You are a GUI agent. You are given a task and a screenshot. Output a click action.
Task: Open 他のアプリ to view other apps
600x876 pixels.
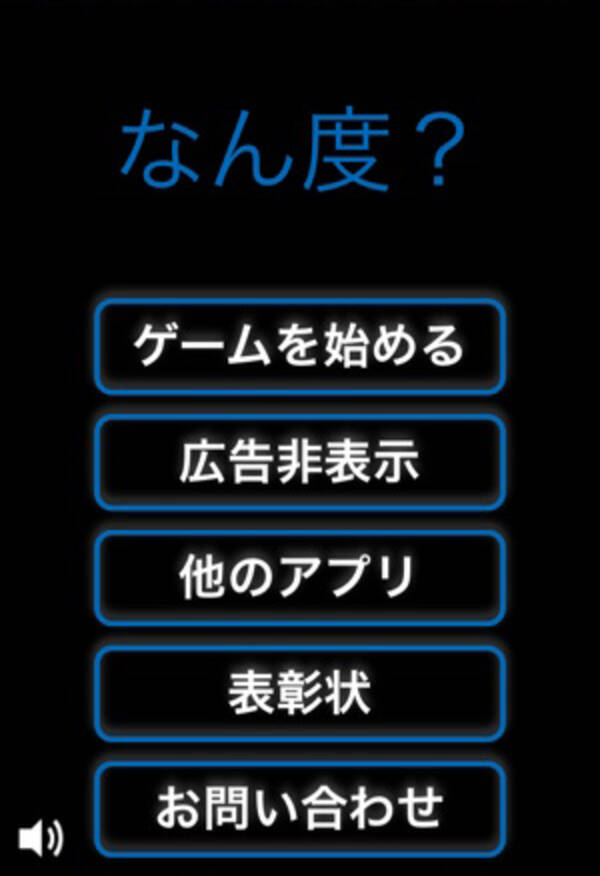[300, 578]
